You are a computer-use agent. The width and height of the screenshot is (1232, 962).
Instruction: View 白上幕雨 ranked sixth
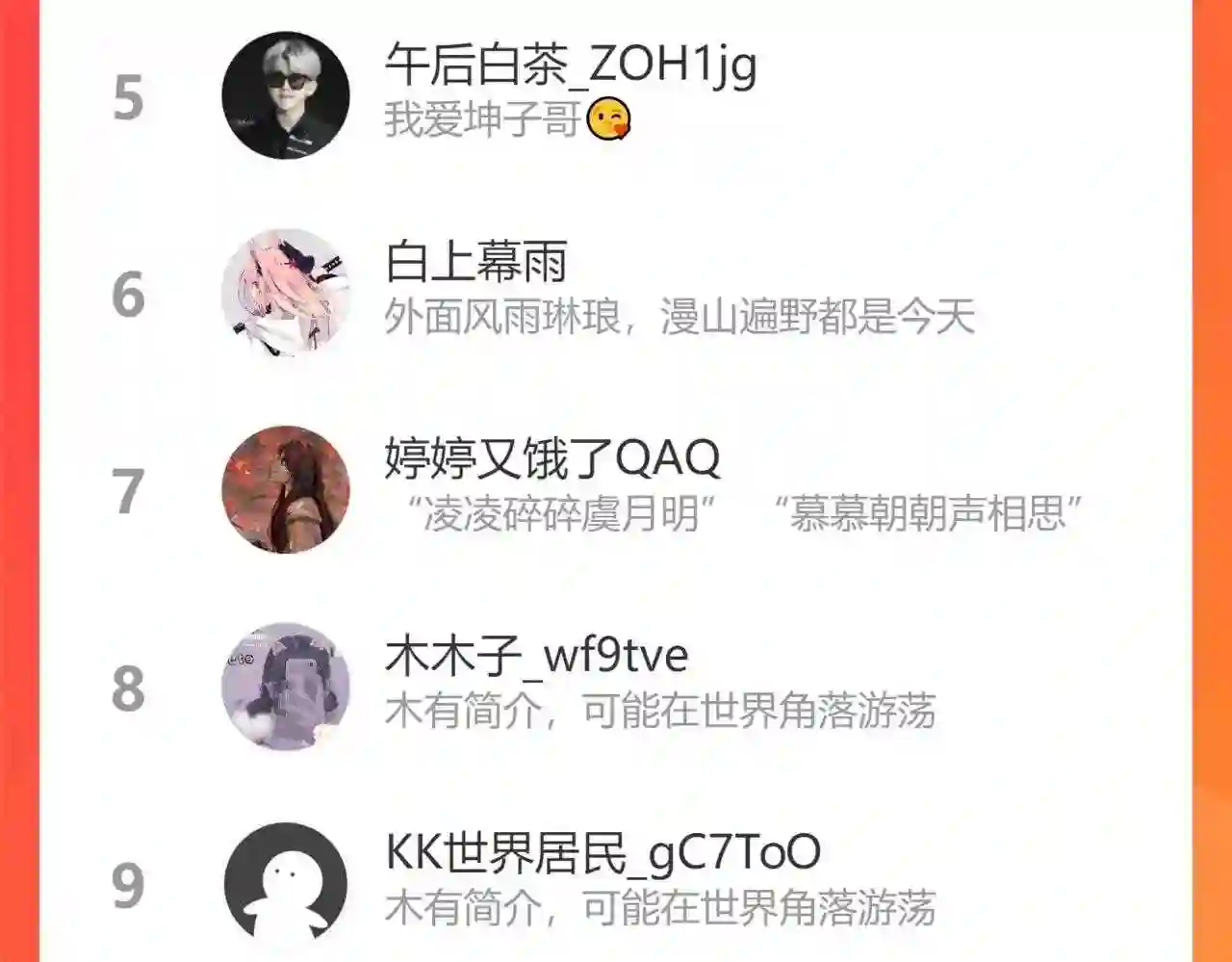click(x=476, y=263)
